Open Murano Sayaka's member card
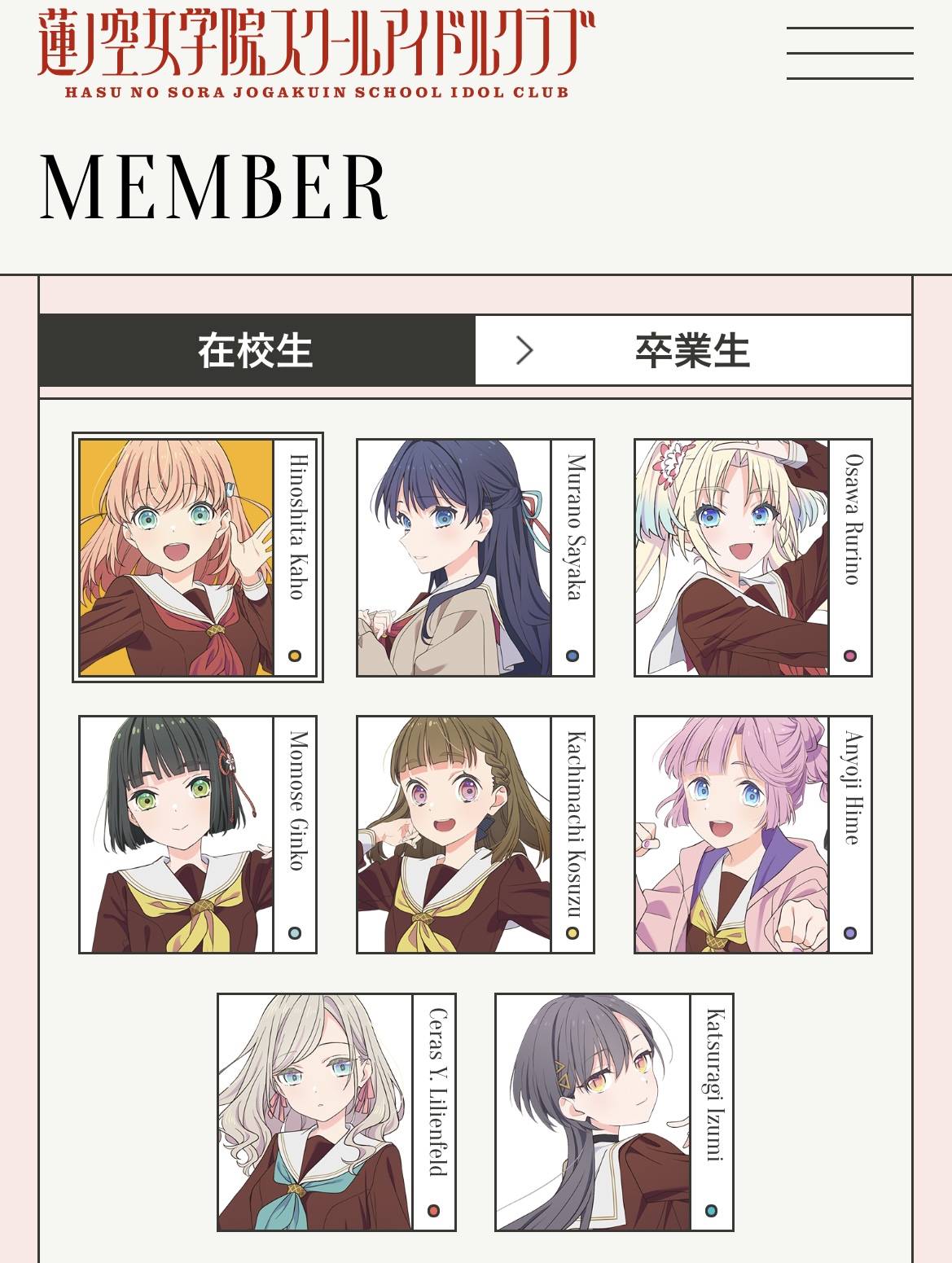 click(476, 558)
